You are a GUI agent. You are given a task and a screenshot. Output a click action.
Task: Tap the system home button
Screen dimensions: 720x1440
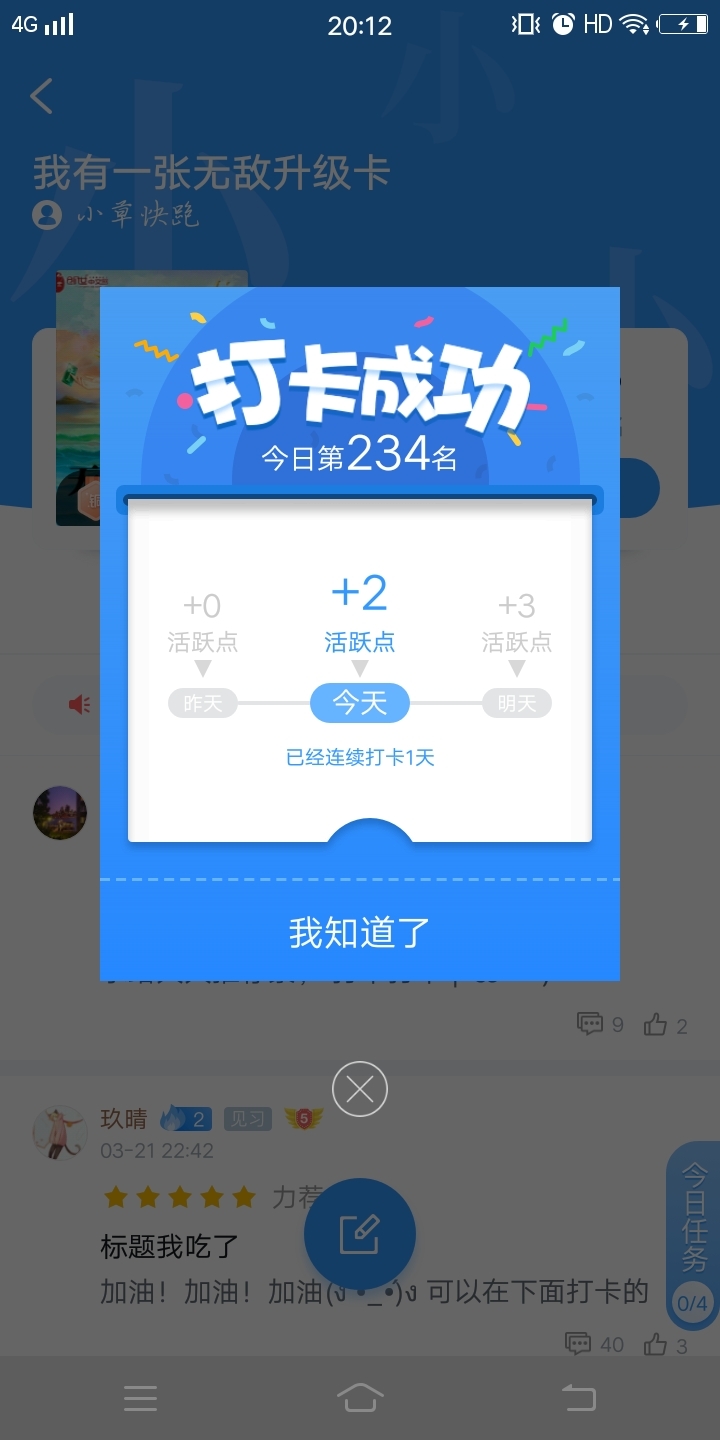pos(360,1397)
